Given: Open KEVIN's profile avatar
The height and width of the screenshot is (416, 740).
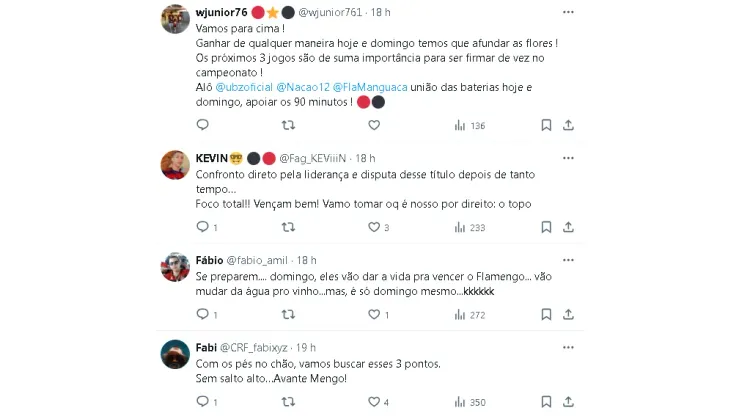Looking at the screenshot, I should [x=175, y=164].
